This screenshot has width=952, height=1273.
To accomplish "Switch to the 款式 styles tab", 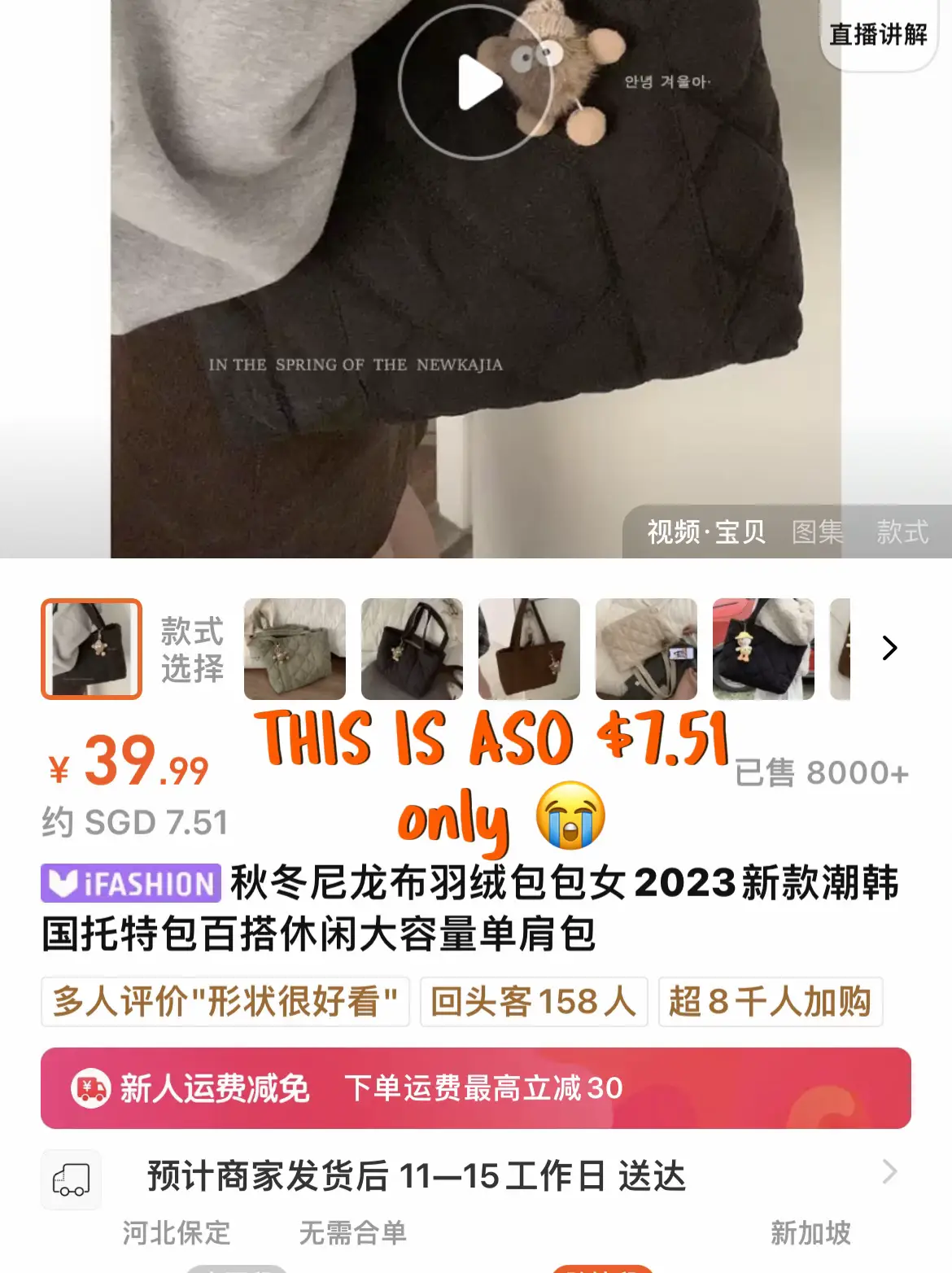I will point(902,532).
